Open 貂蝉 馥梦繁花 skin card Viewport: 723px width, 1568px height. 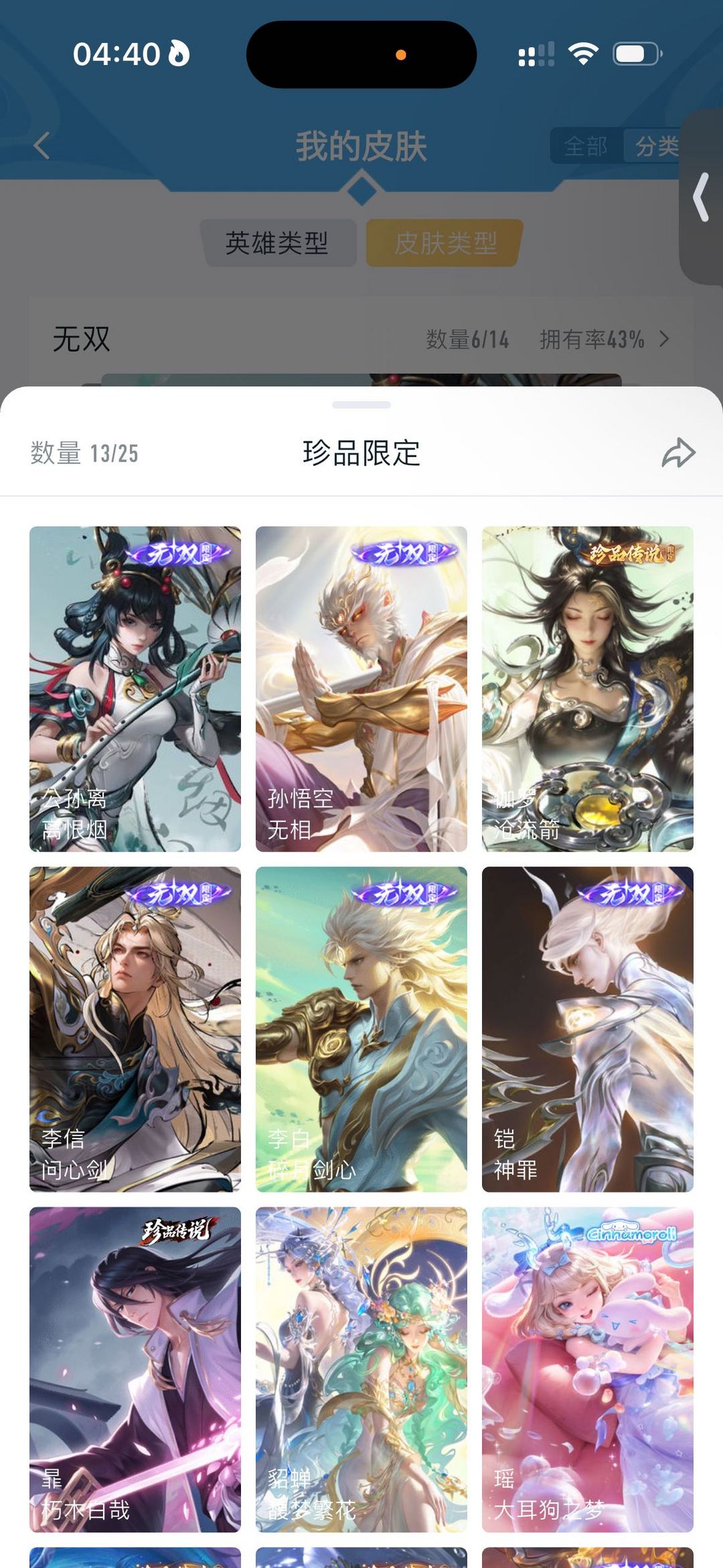point(361,1369)
